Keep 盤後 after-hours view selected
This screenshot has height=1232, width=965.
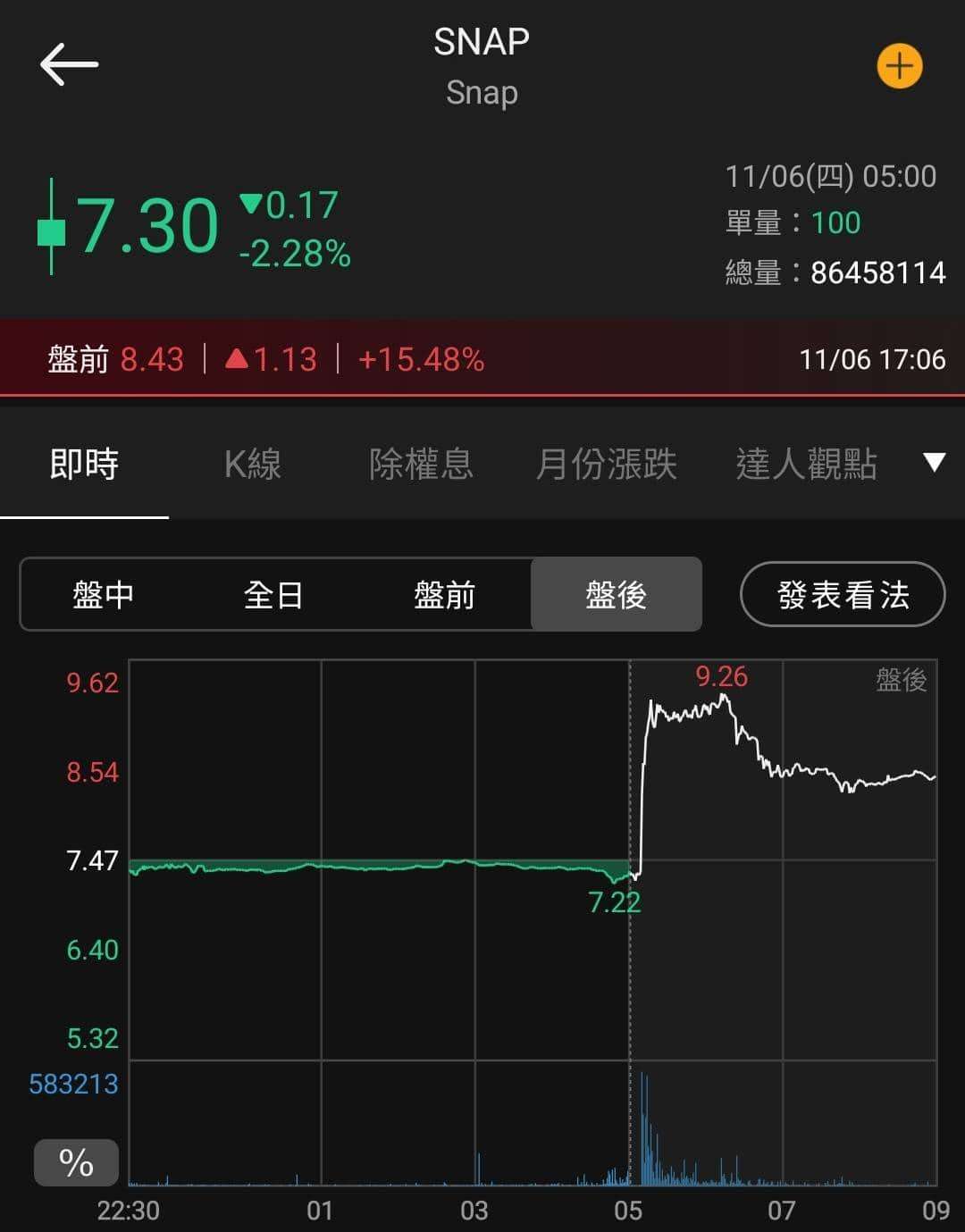click(617, 594)
